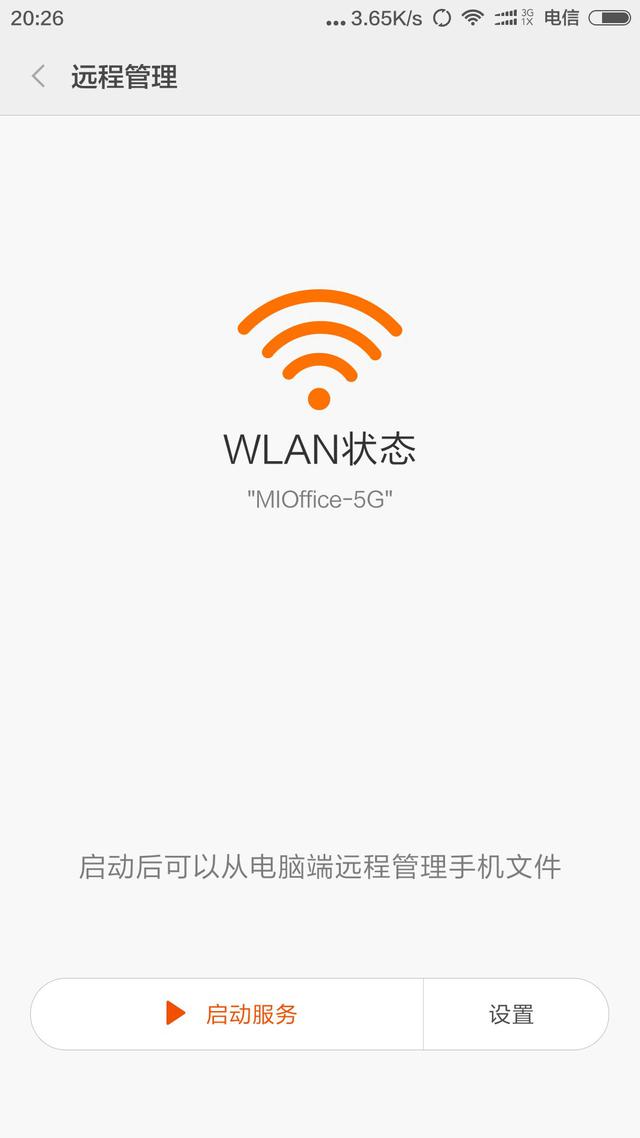Open 设置 for remote management
640x1138 pixels.
[x=512, y=1014]
